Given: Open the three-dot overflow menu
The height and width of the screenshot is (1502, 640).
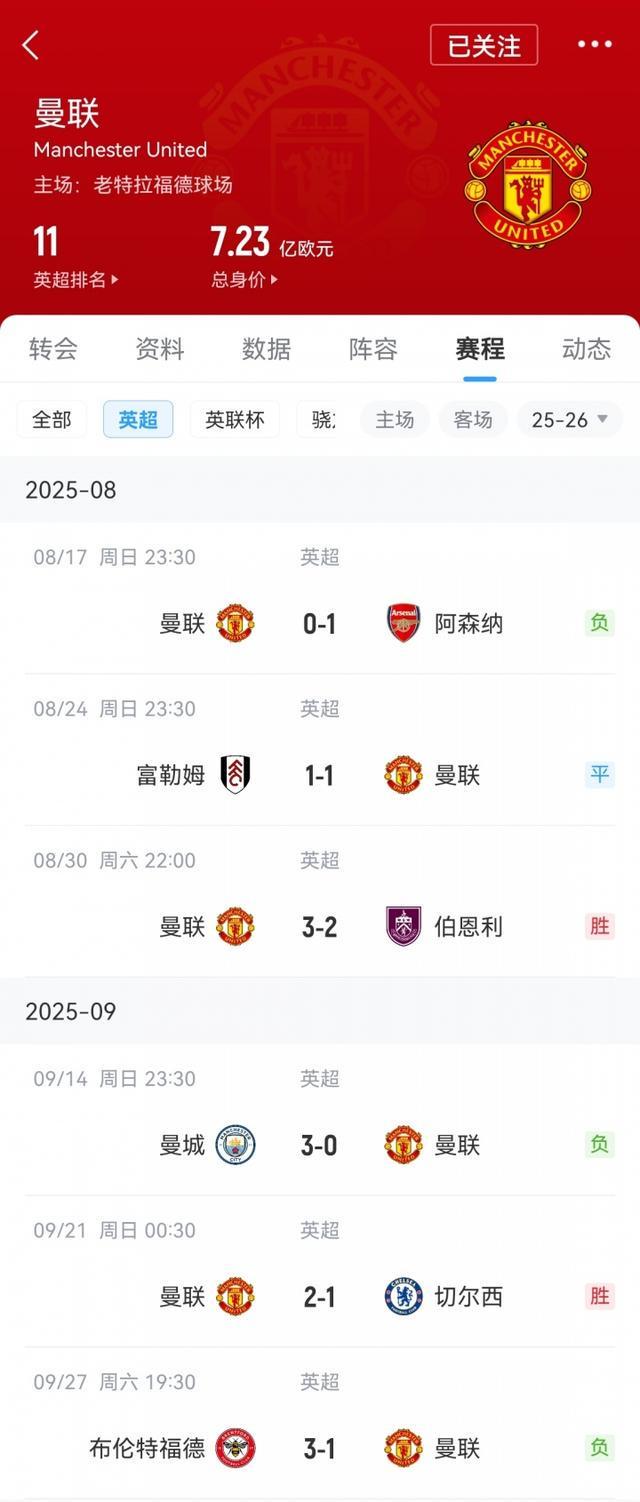Looking at the screenshot, I should coord(594,45).
